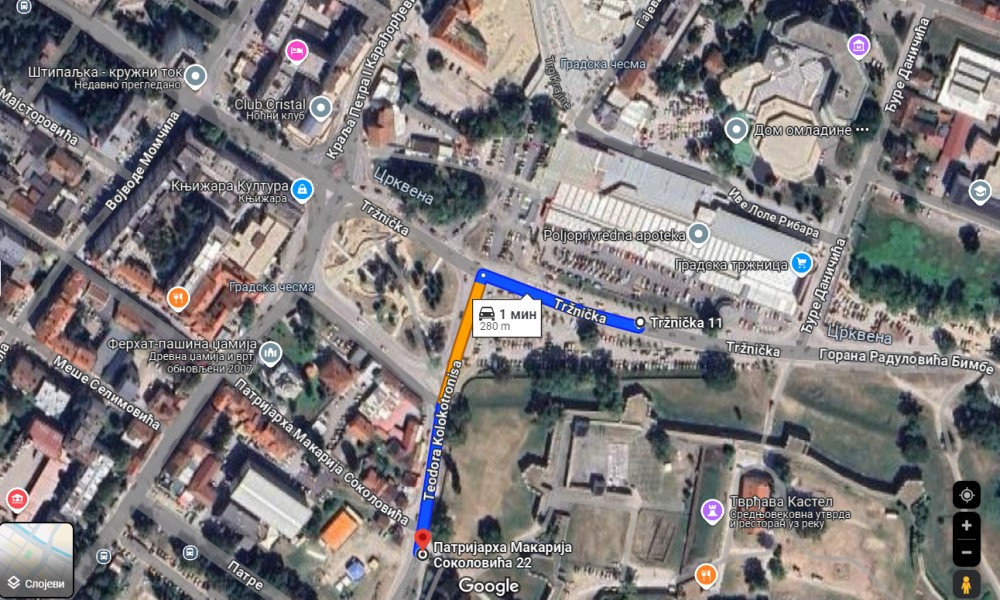The height and width of the screenshot is (600, 1000).
Task: Tap the Tržnička 11 start point
Action: click(640, 323)
